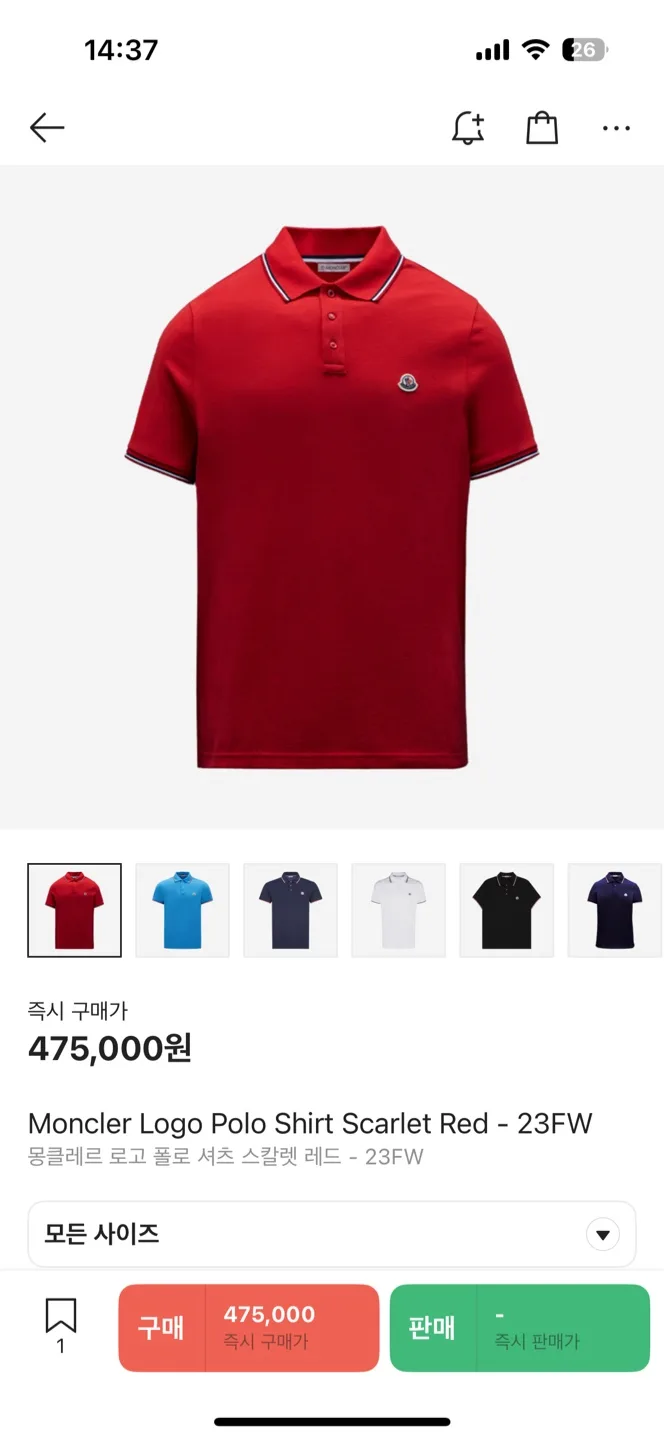The width and height of the screenshot is (664, 1440).
Task: Select the white polo thumbnail
Action: click(x=398, y=910)
